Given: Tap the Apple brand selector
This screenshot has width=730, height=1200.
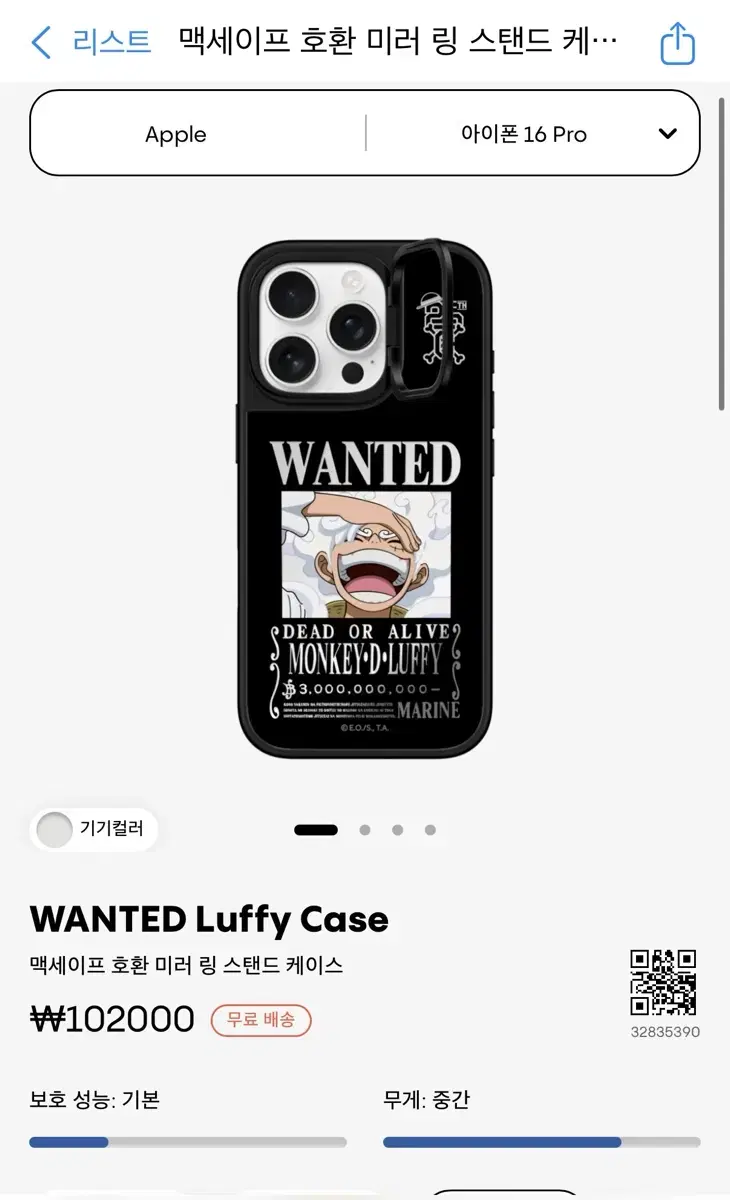Looking at the screenshot, I should (176, 133).
